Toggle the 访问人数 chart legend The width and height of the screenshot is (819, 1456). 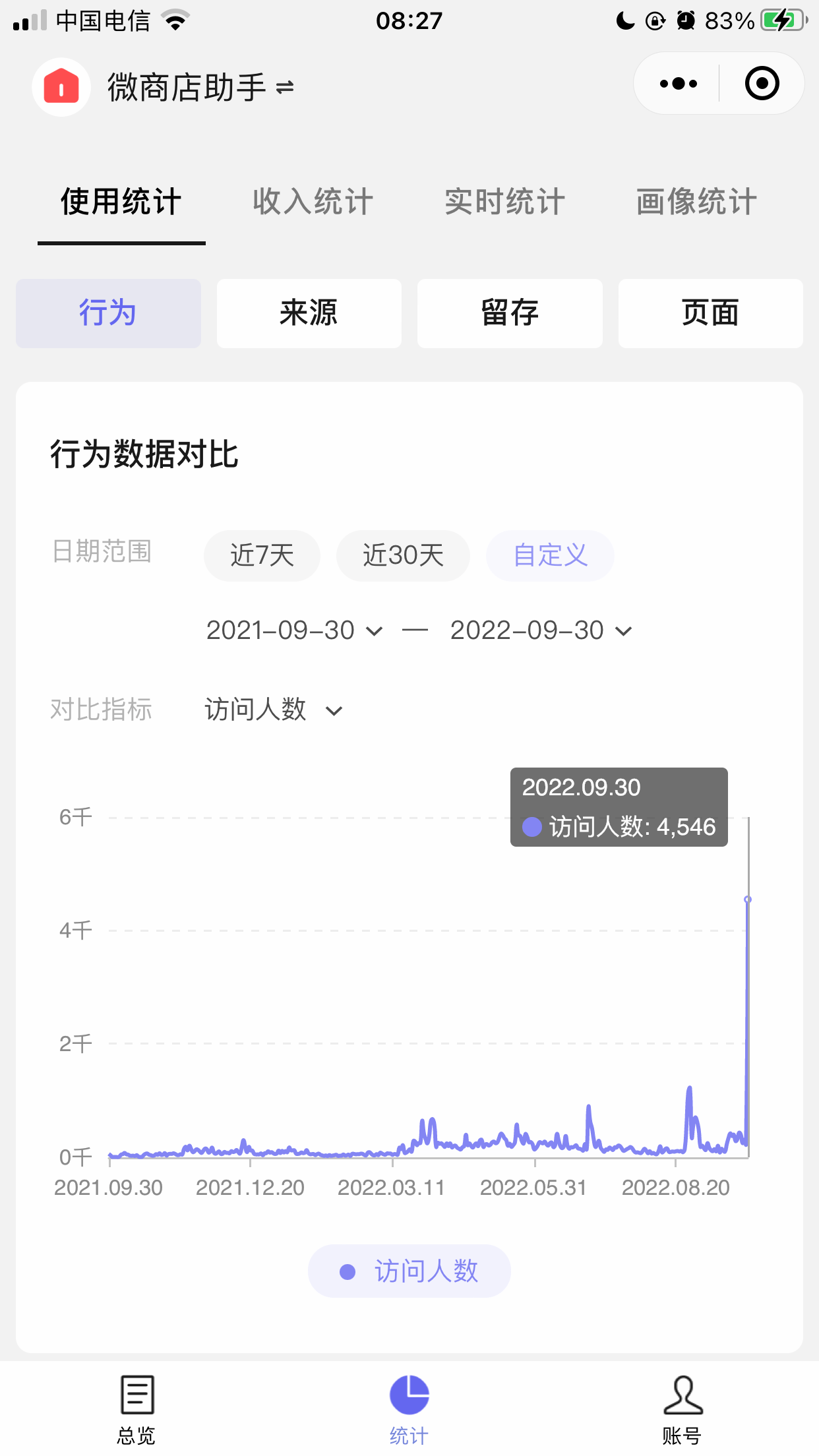point(409,1271)
